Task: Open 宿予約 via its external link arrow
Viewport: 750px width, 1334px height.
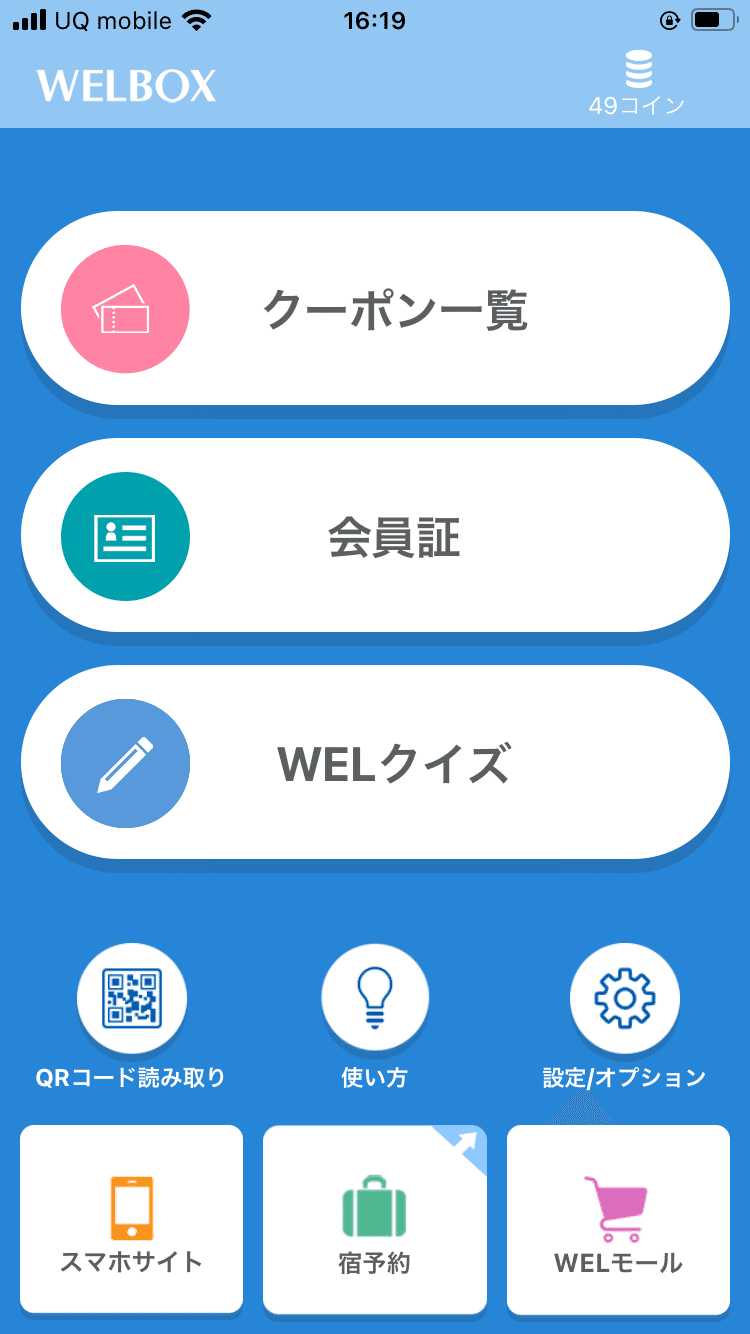Action: pos(467,1142)
